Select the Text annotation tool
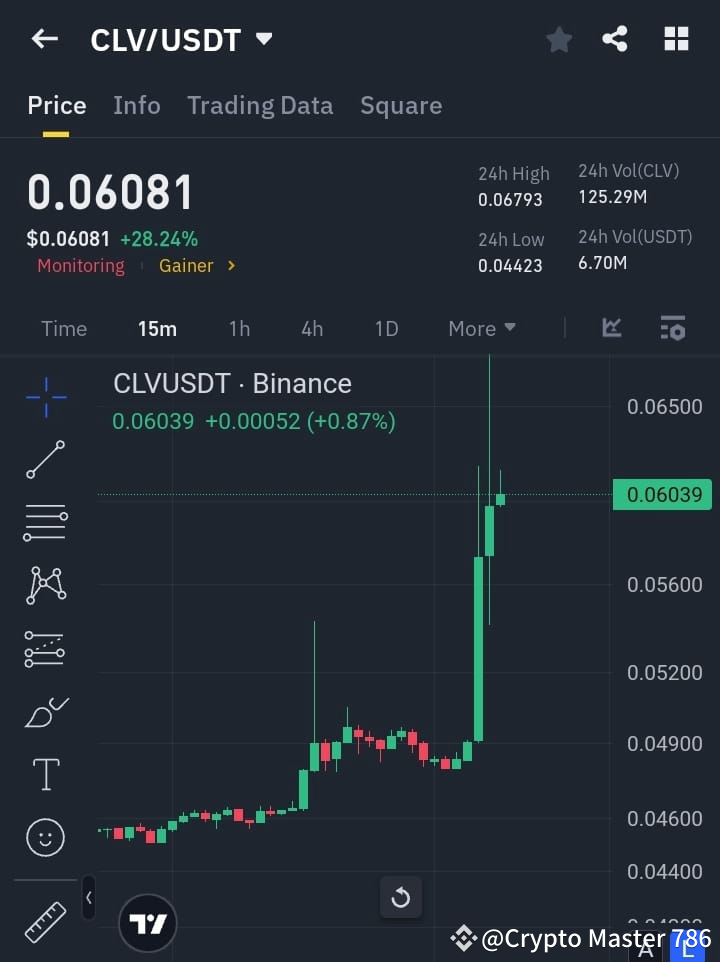 coord(44,774)
